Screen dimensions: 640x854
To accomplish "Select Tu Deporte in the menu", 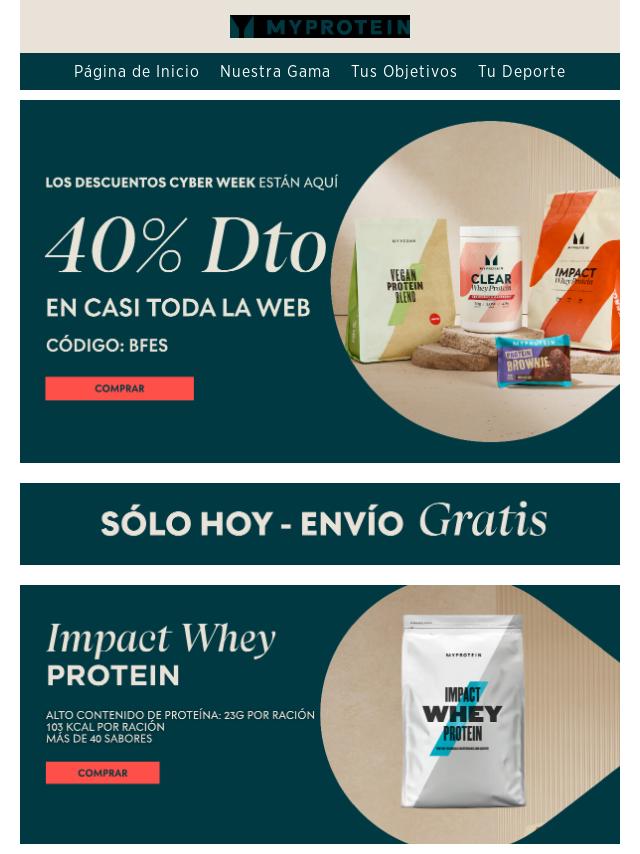I will [521, 72].
